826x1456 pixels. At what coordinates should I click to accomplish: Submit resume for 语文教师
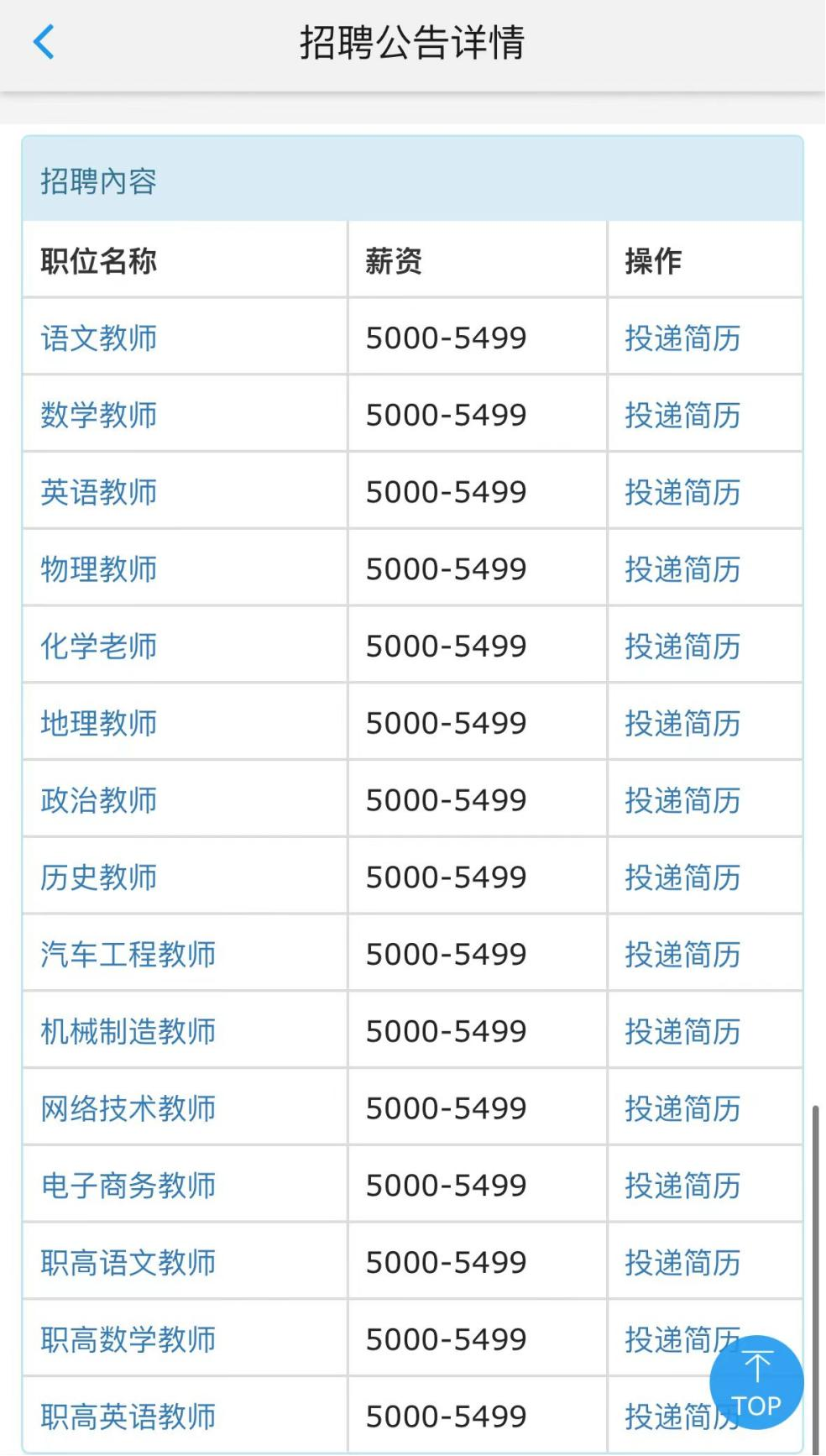click(682, 338)
